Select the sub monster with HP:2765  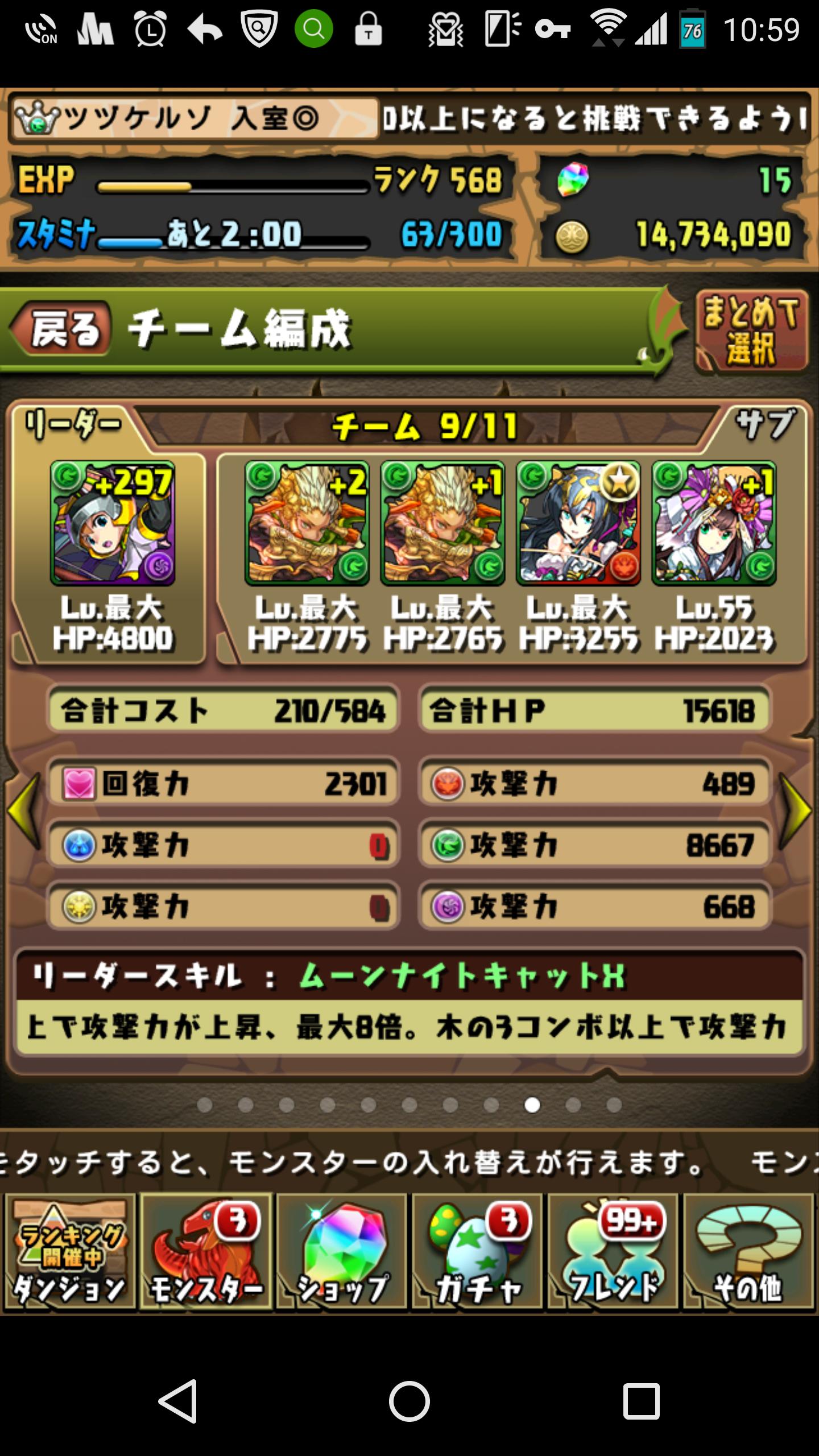442,523
